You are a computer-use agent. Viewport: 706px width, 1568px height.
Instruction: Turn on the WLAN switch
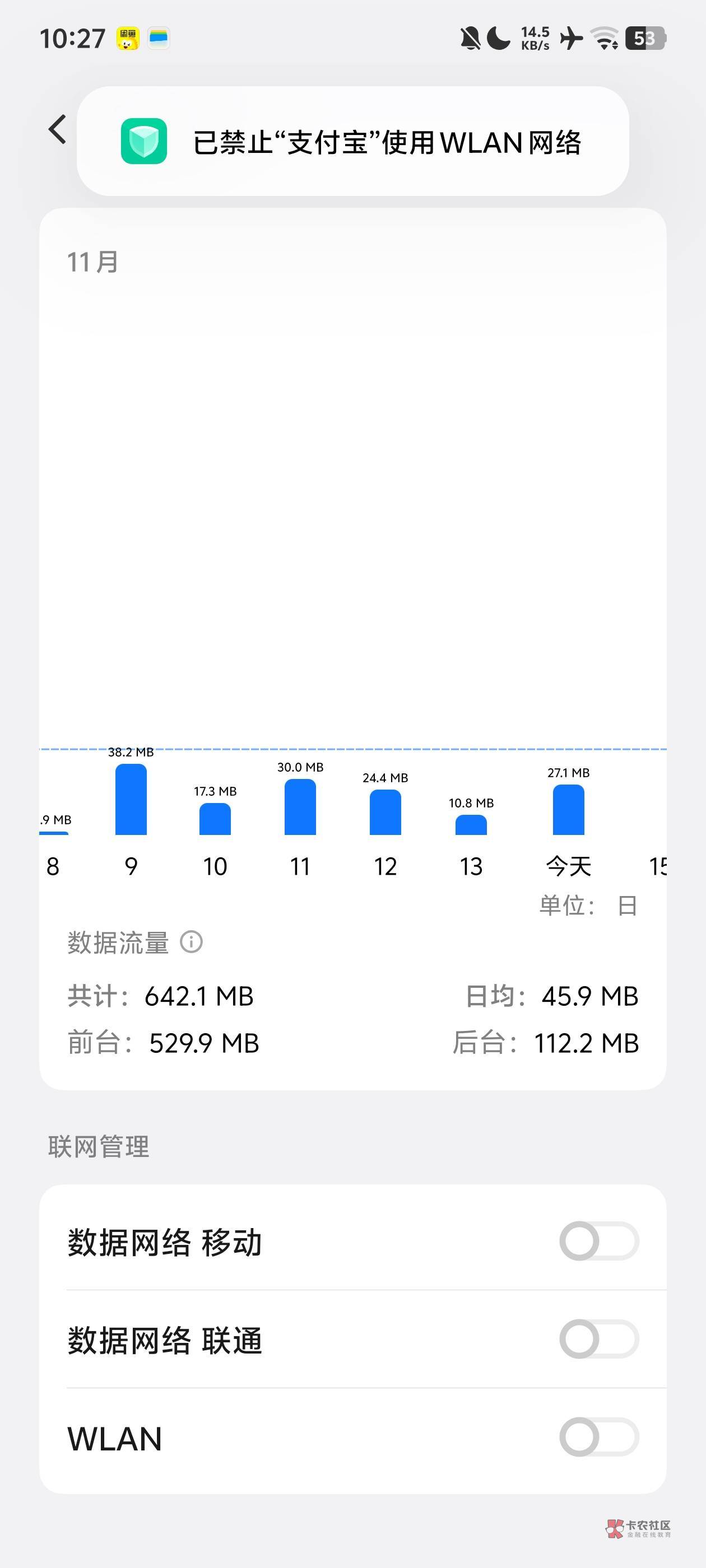pyautogui.click(x=599, y=1436)
